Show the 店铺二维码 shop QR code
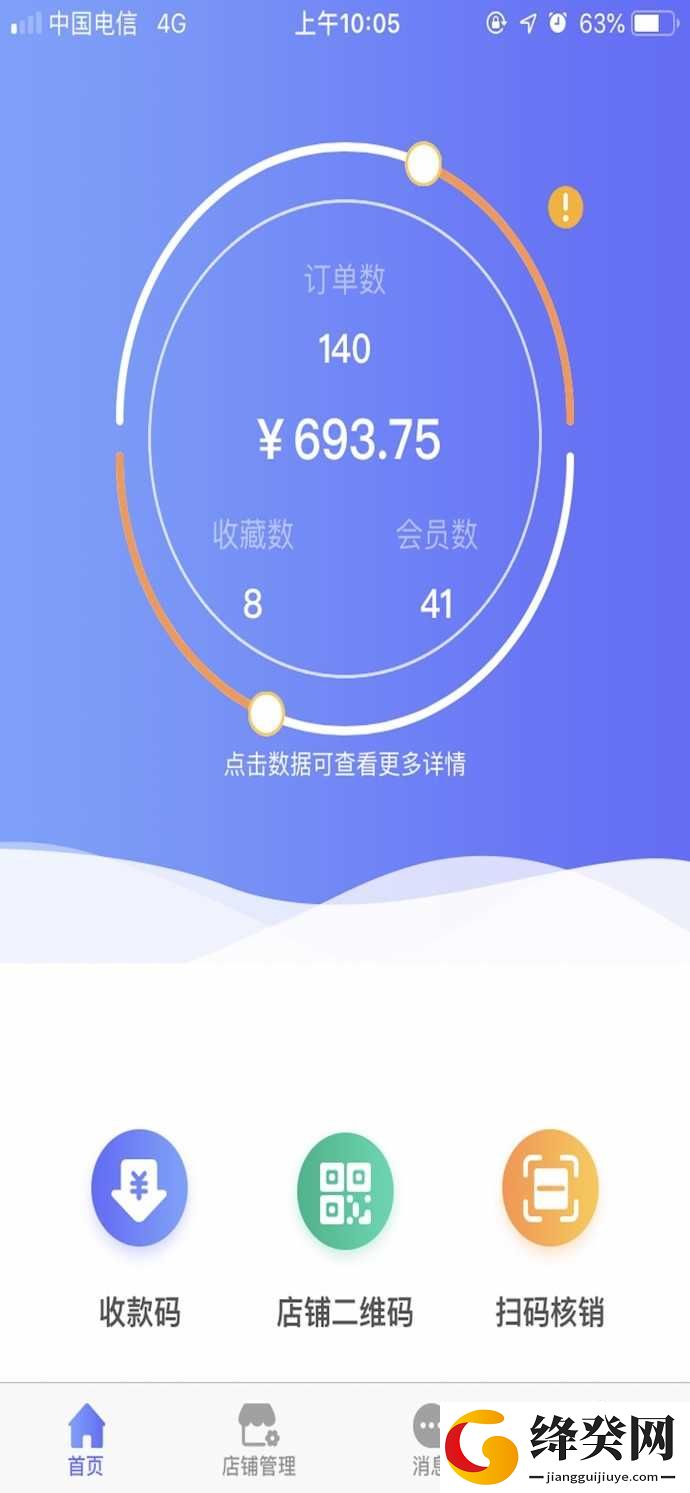The width and height of the screenshot is (690, 1493). [345, 1229]
